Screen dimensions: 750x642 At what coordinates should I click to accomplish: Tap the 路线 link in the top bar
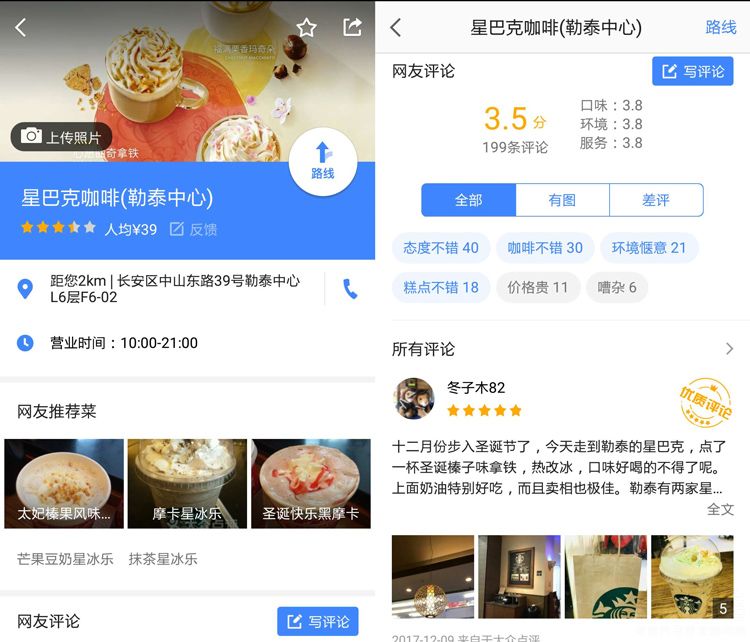(720, 27)
